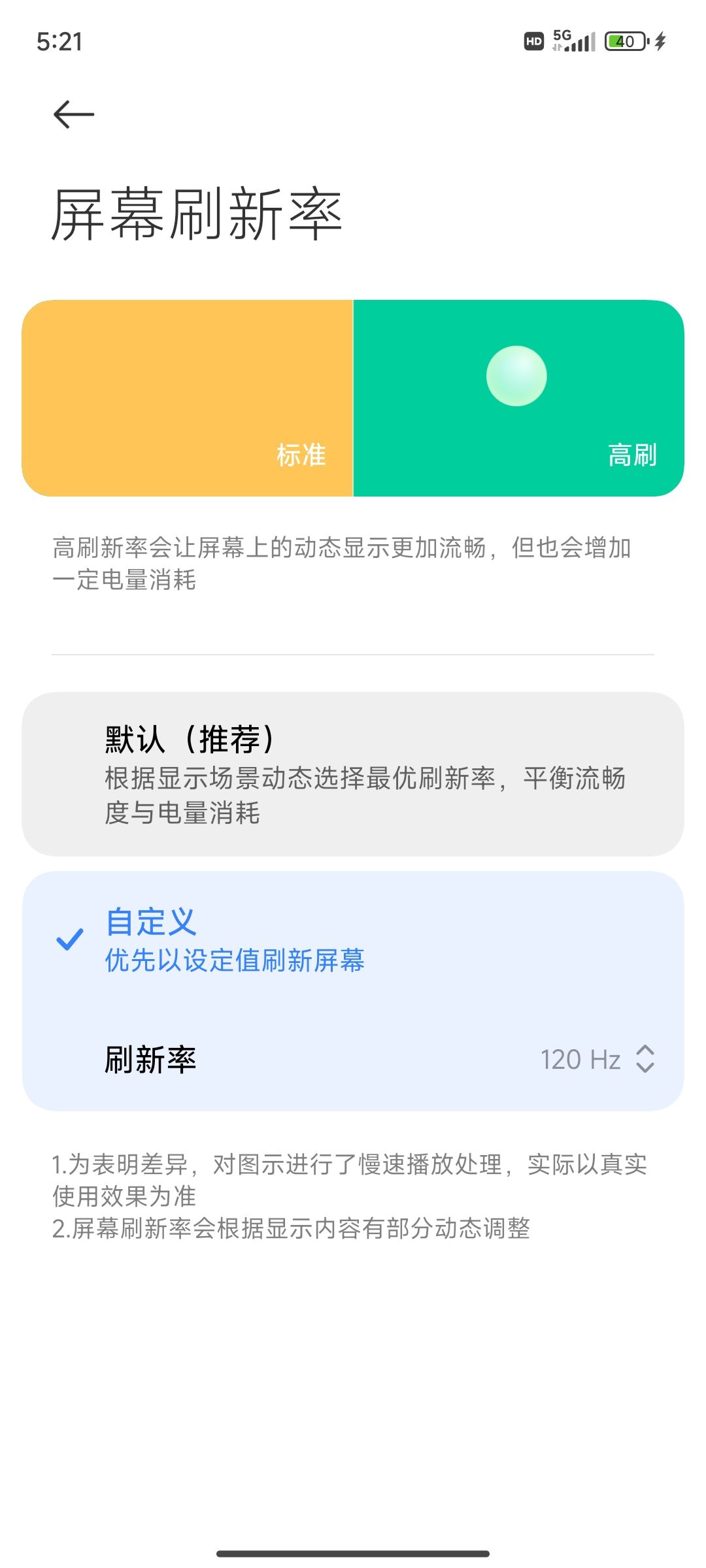Tap the up chevron on the Hz stepper
The height and width of the screenshot is (1568, 706).
point(645,1049)
